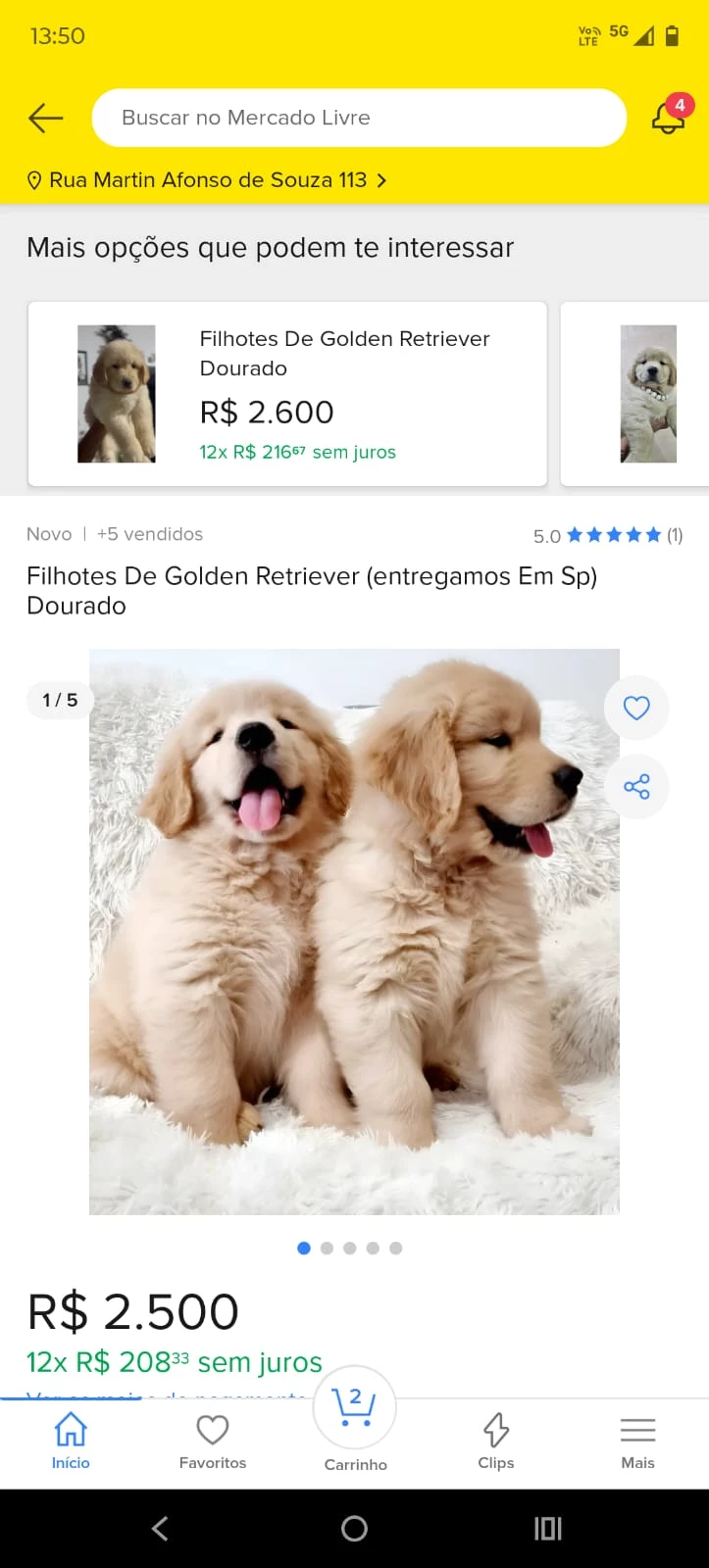Open the R$ 2.600 Golden Retriever card
The width and height of the screenshot is (709, 1568).
(287, 394)
